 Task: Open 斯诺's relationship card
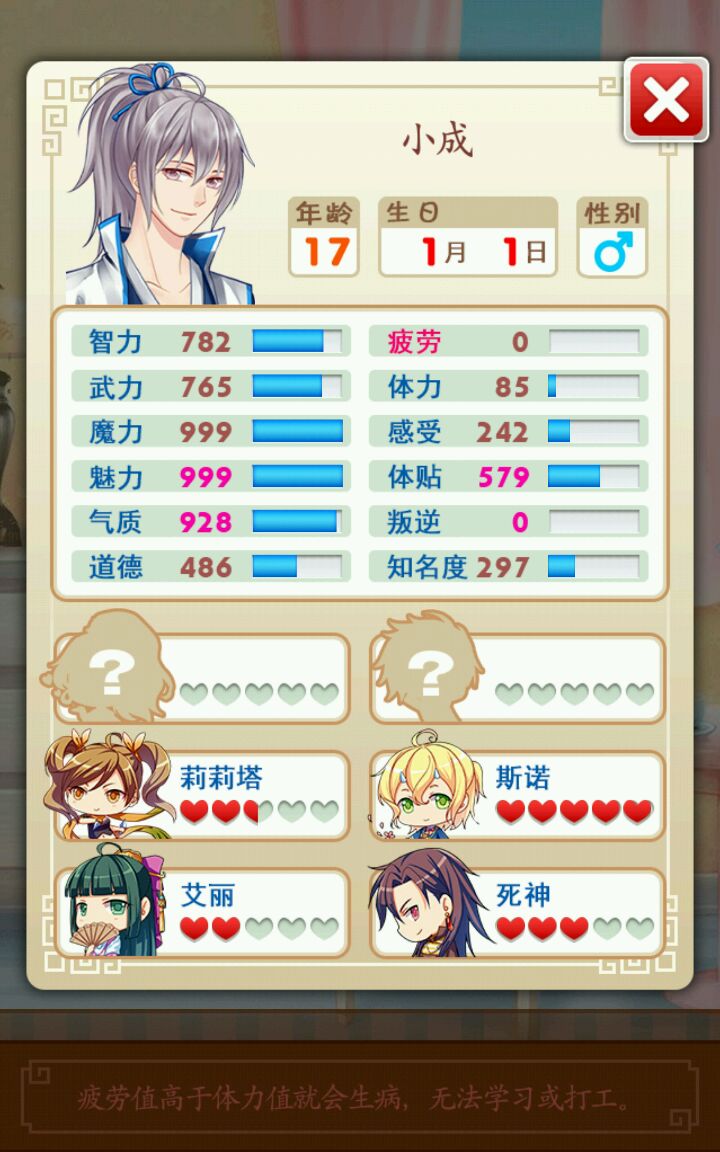519,795
